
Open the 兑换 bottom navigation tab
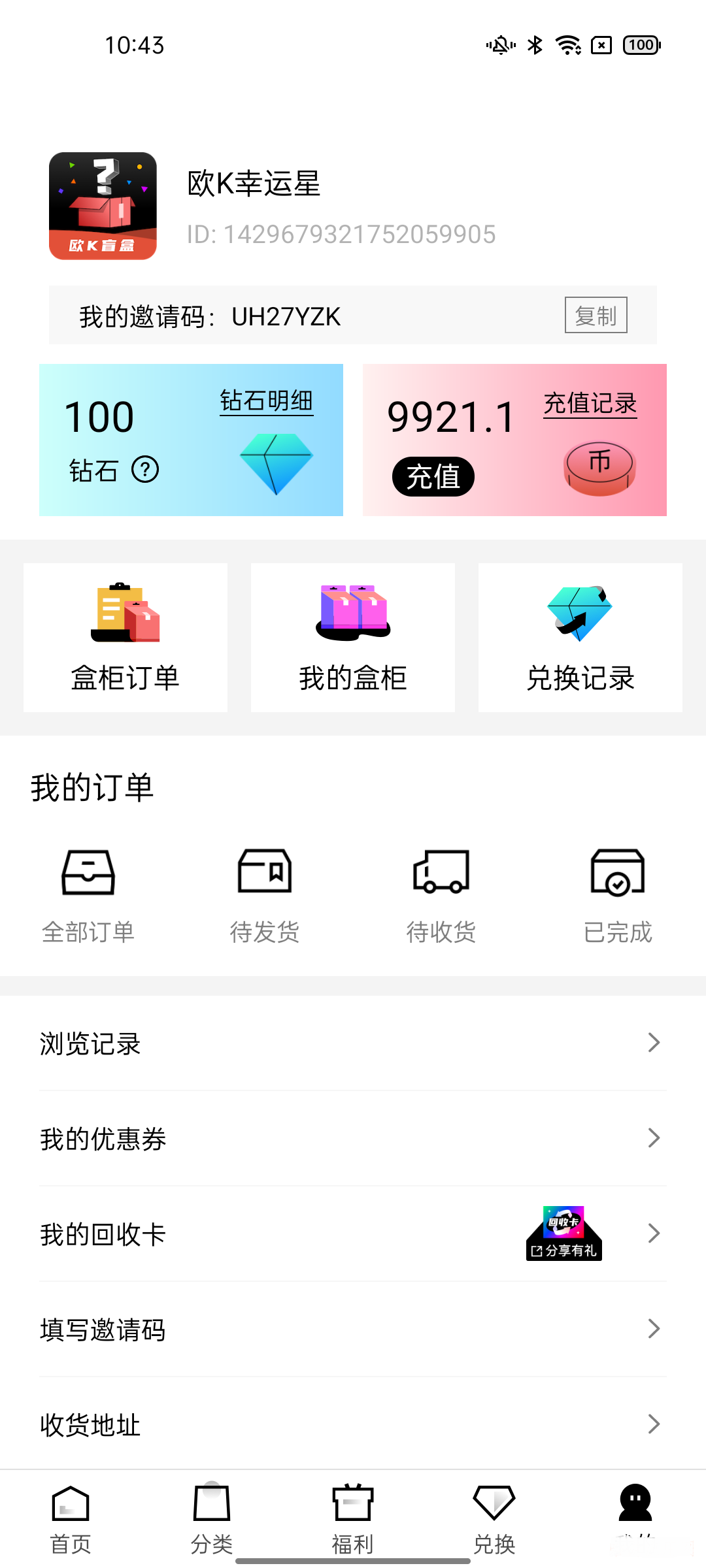494,1516
